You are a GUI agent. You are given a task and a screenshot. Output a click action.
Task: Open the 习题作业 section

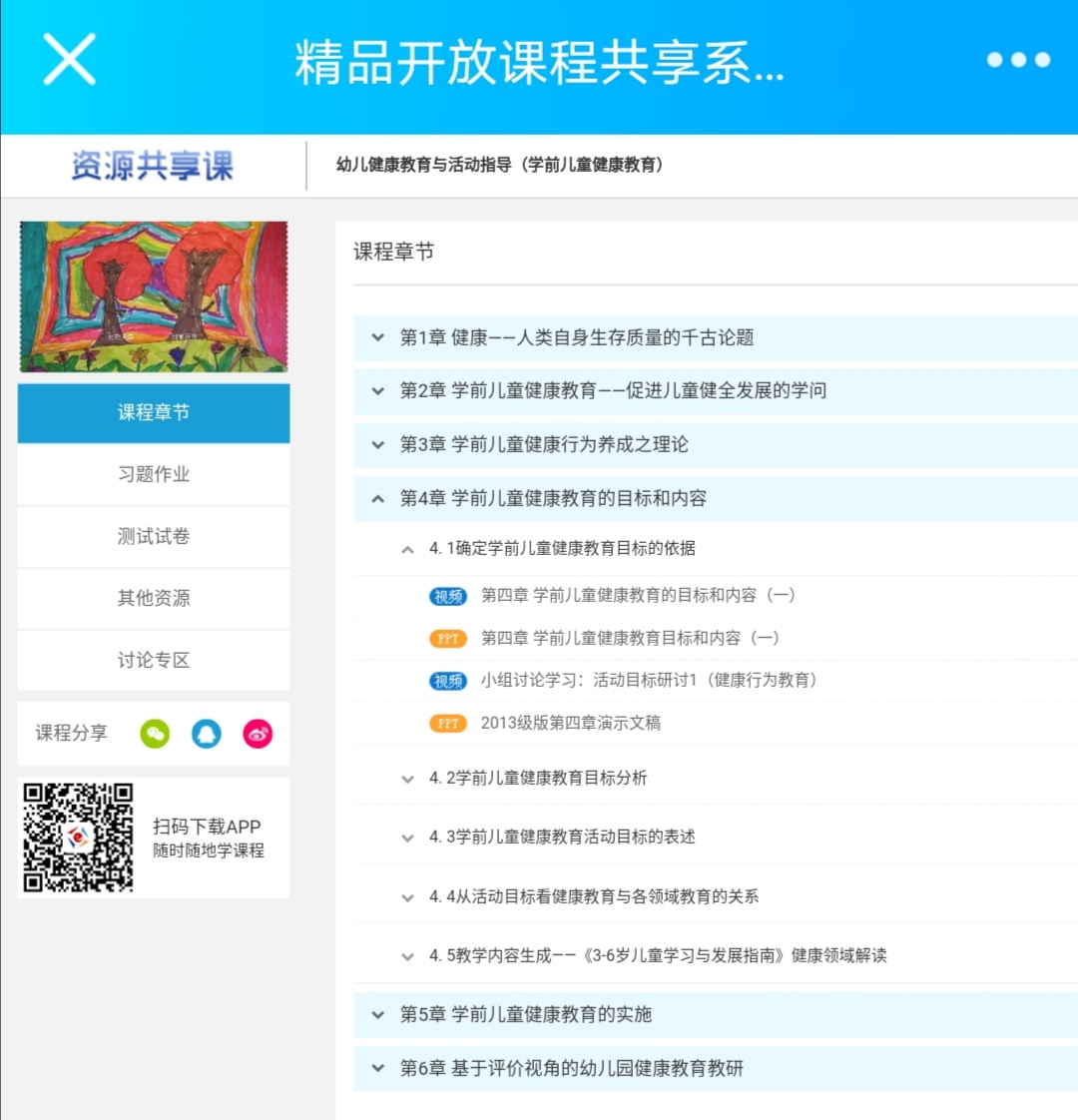[154, 474]
